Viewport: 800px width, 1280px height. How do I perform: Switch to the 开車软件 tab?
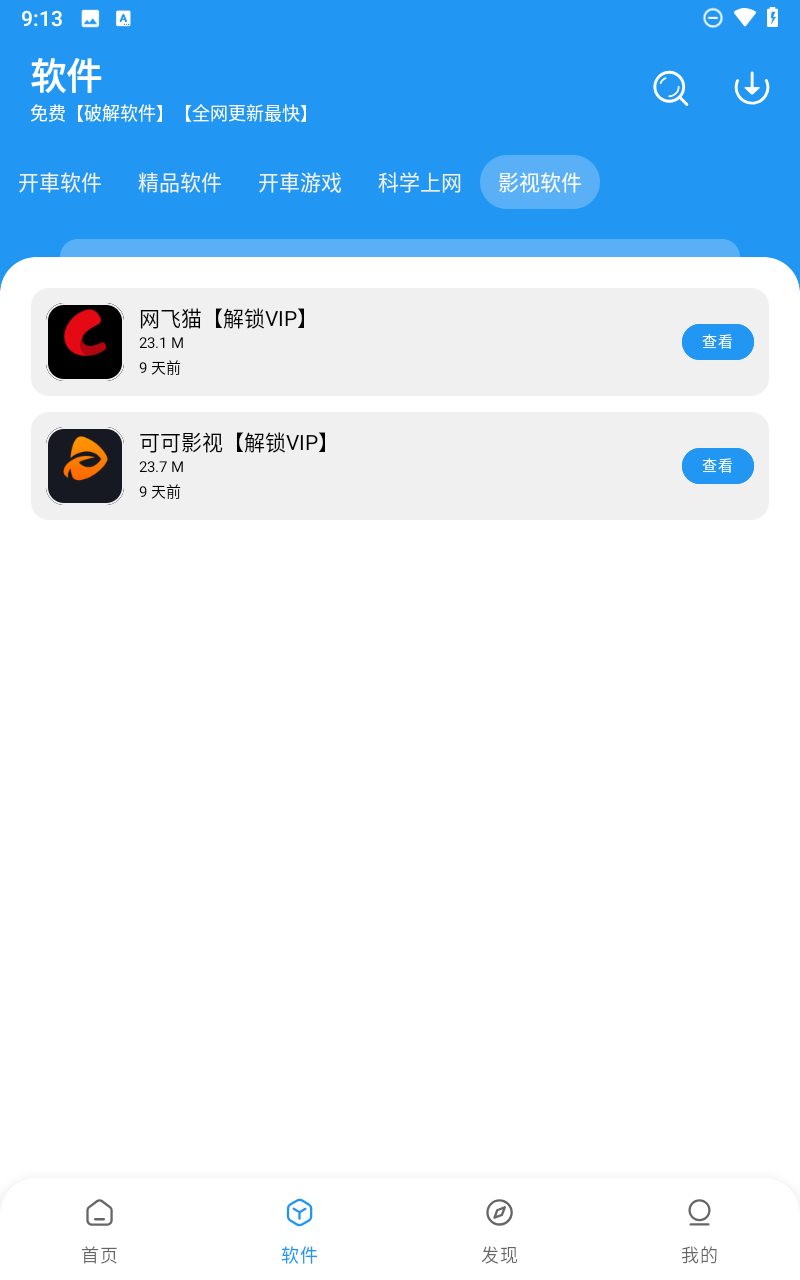tap(60, 183)
